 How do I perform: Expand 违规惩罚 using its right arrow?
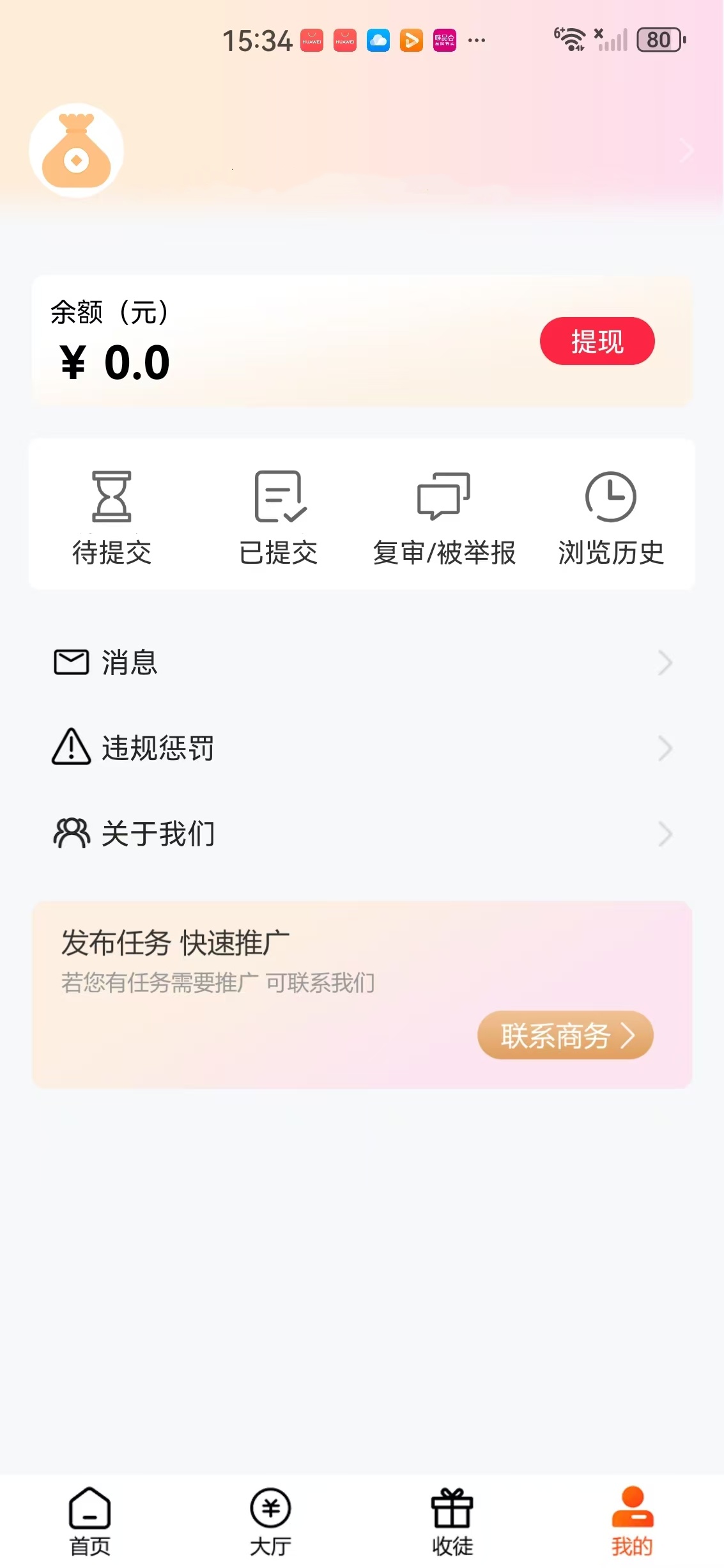[x=665, y=749]
